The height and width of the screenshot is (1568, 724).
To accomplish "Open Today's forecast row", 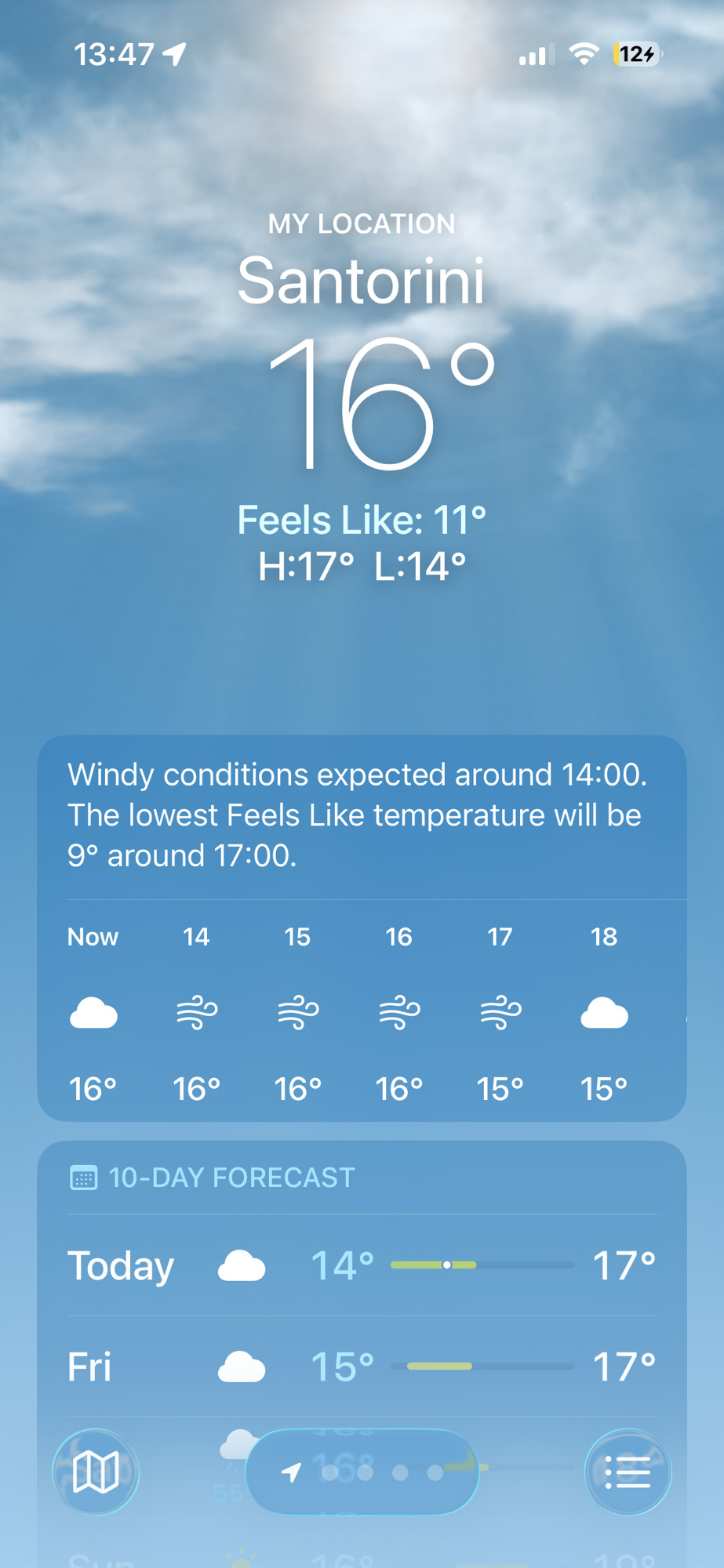I will 362,1265.
